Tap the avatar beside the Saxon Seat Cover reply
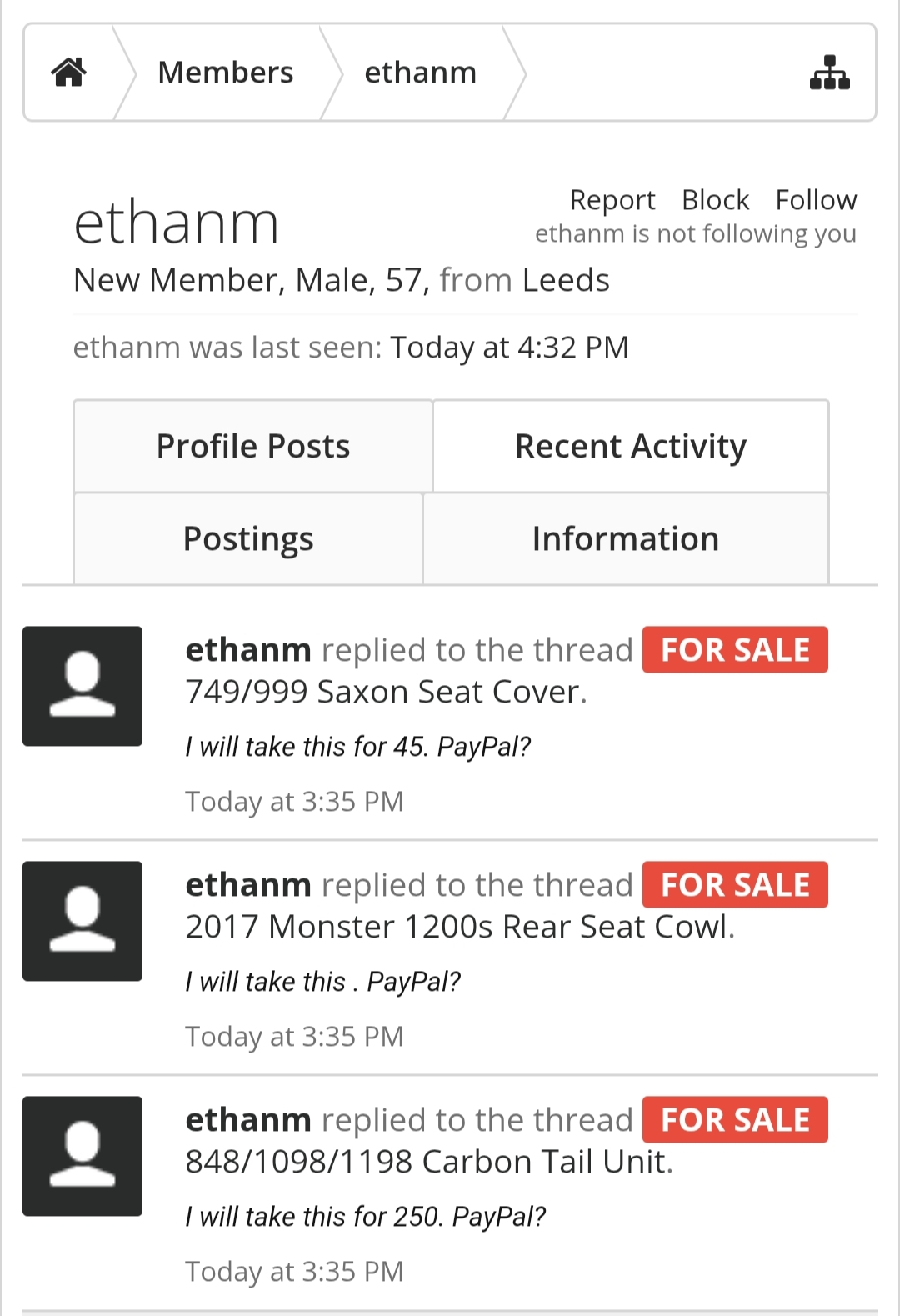The image size is (900, 1316). pos(82,686)
